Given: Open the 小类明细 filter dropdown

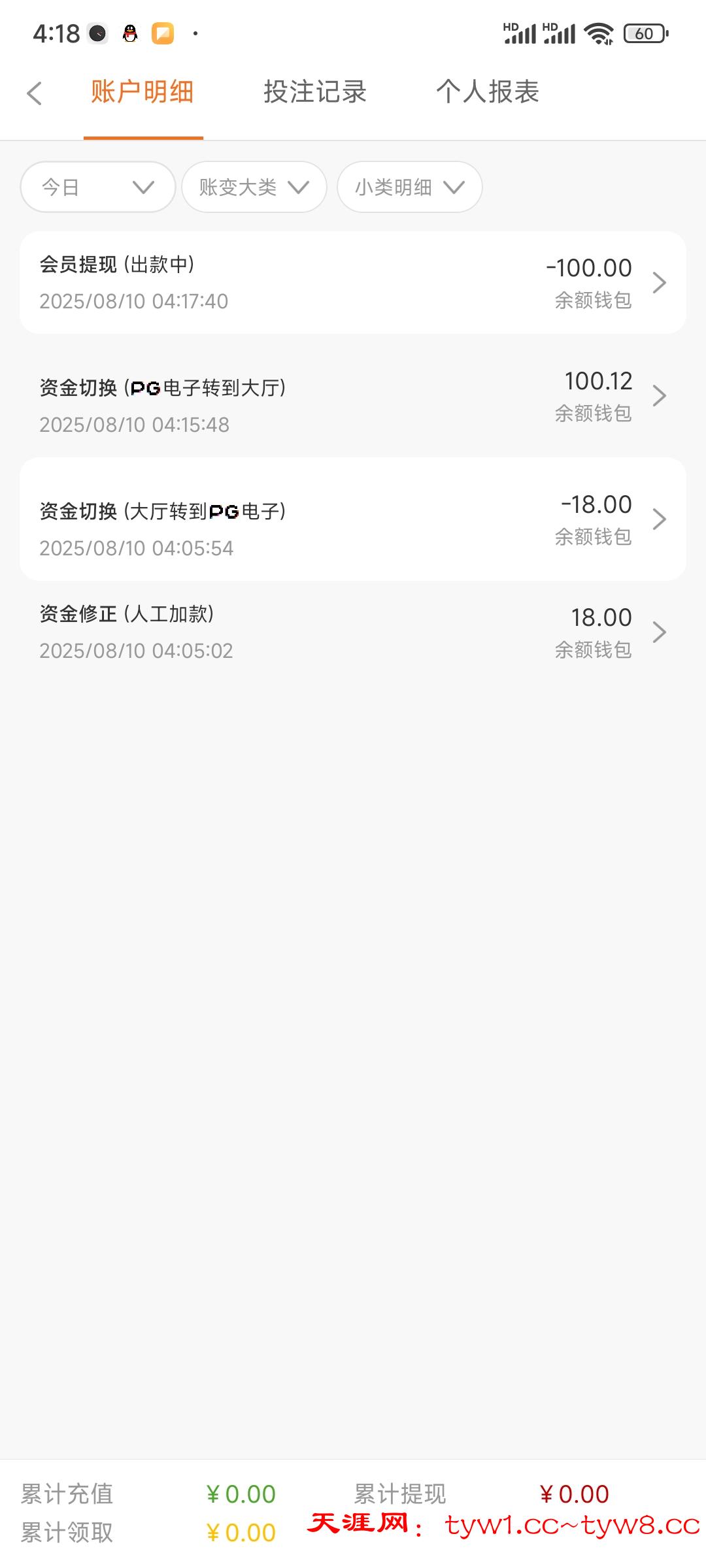Looking at the screenshot, I should tap(409, 188).
